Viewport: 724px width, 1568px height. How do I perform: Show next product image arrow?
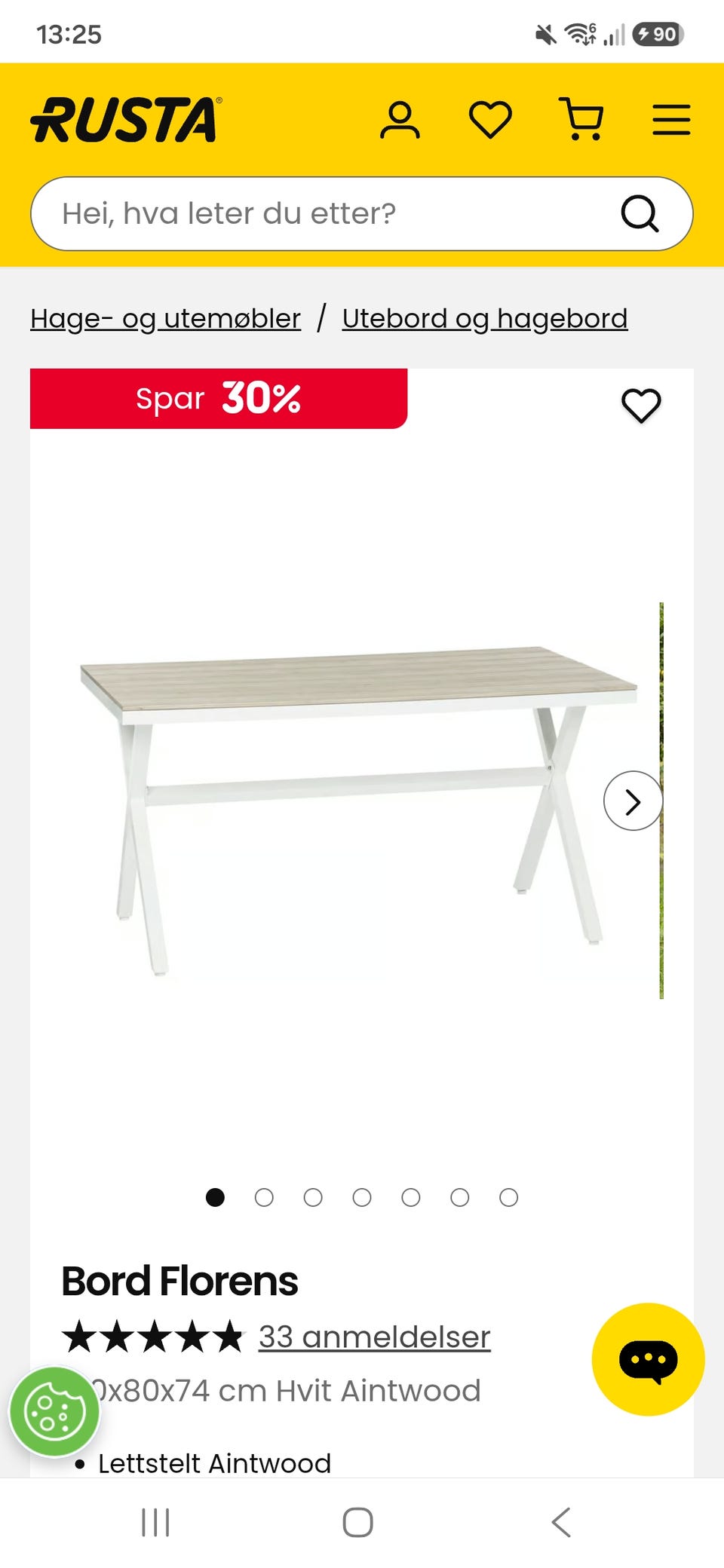pyautogui.click(x=633, y=801)
